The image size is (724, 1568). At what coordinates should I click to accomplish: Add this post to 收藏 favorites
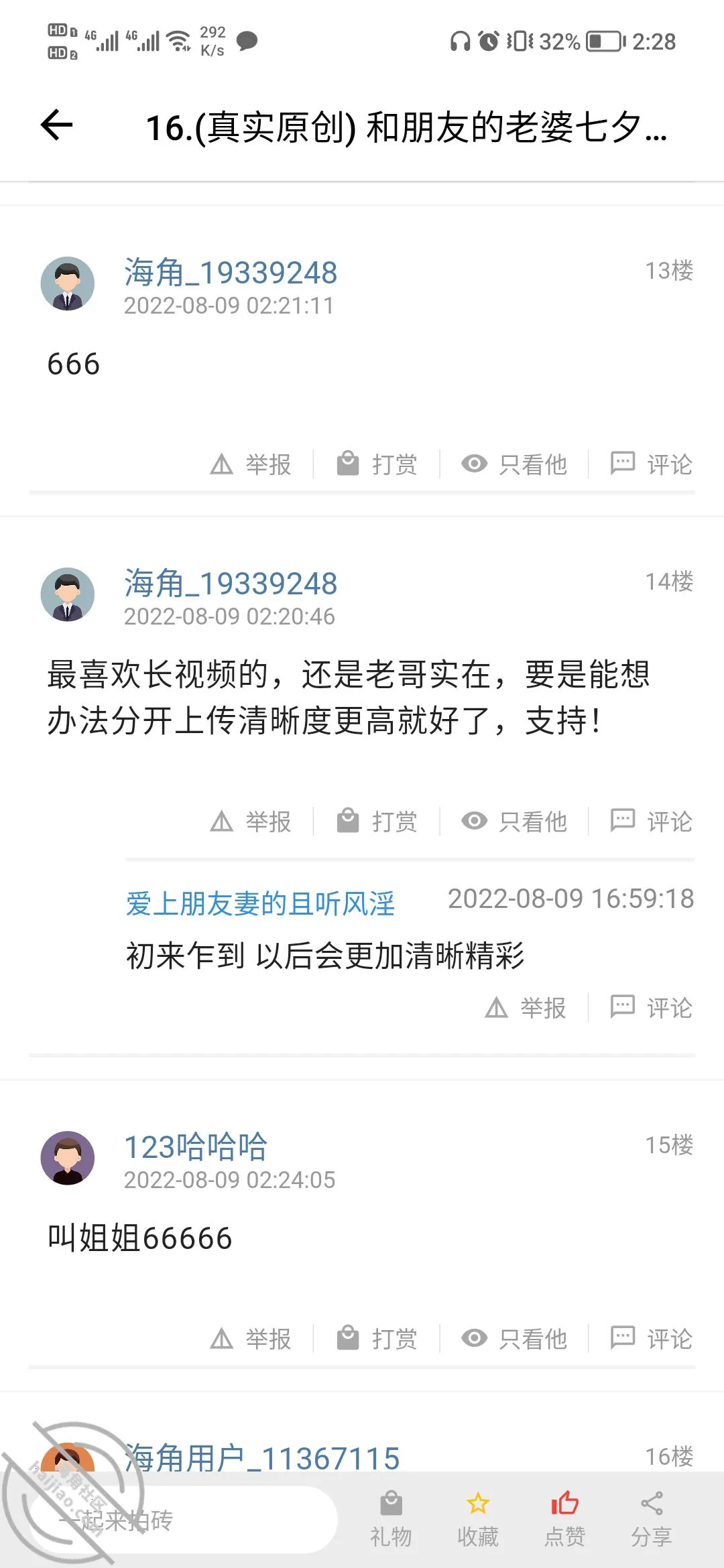[477, 1520]
